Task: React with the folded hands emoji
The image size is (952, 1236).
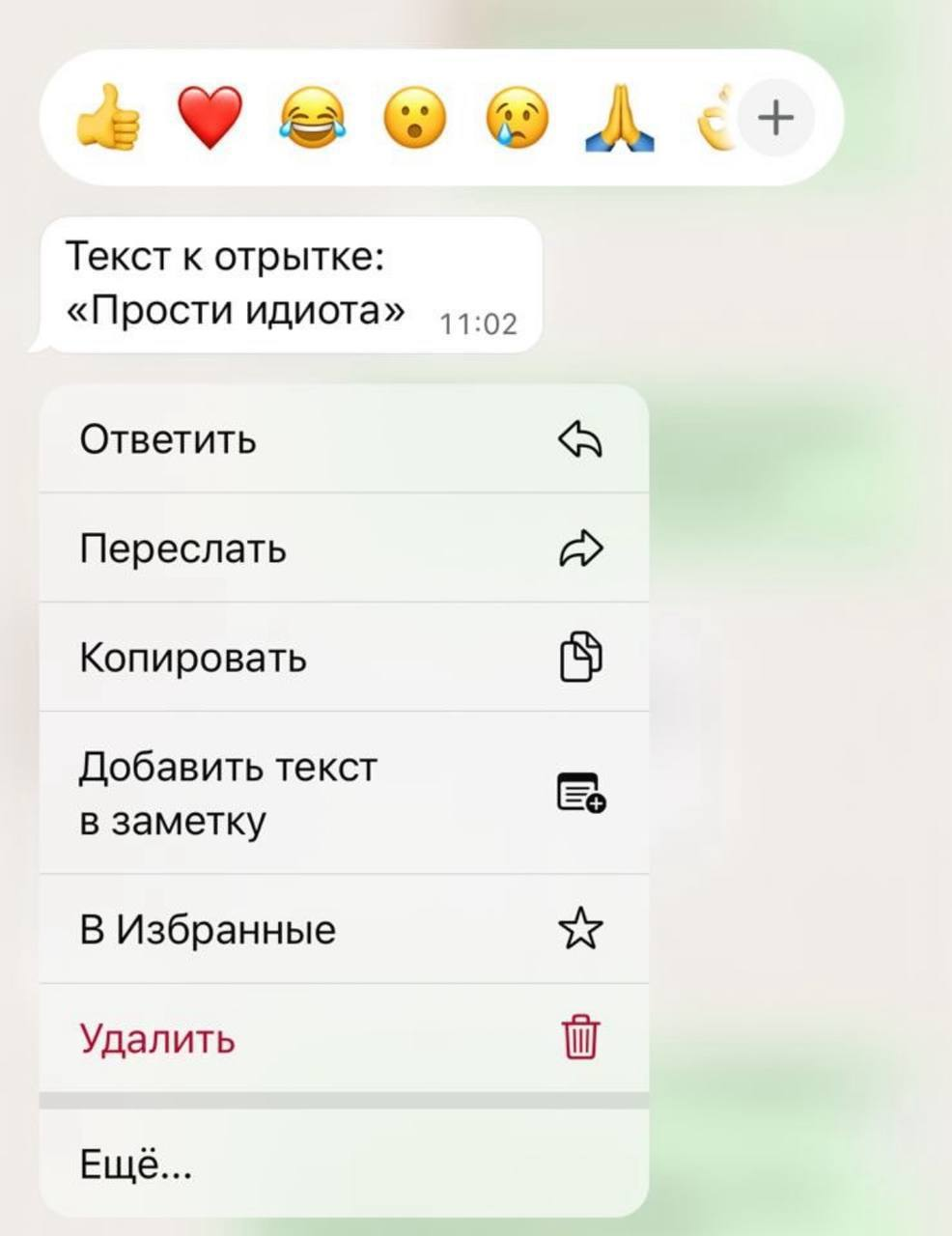Action: pyautogui.click(x=620, y=118)
